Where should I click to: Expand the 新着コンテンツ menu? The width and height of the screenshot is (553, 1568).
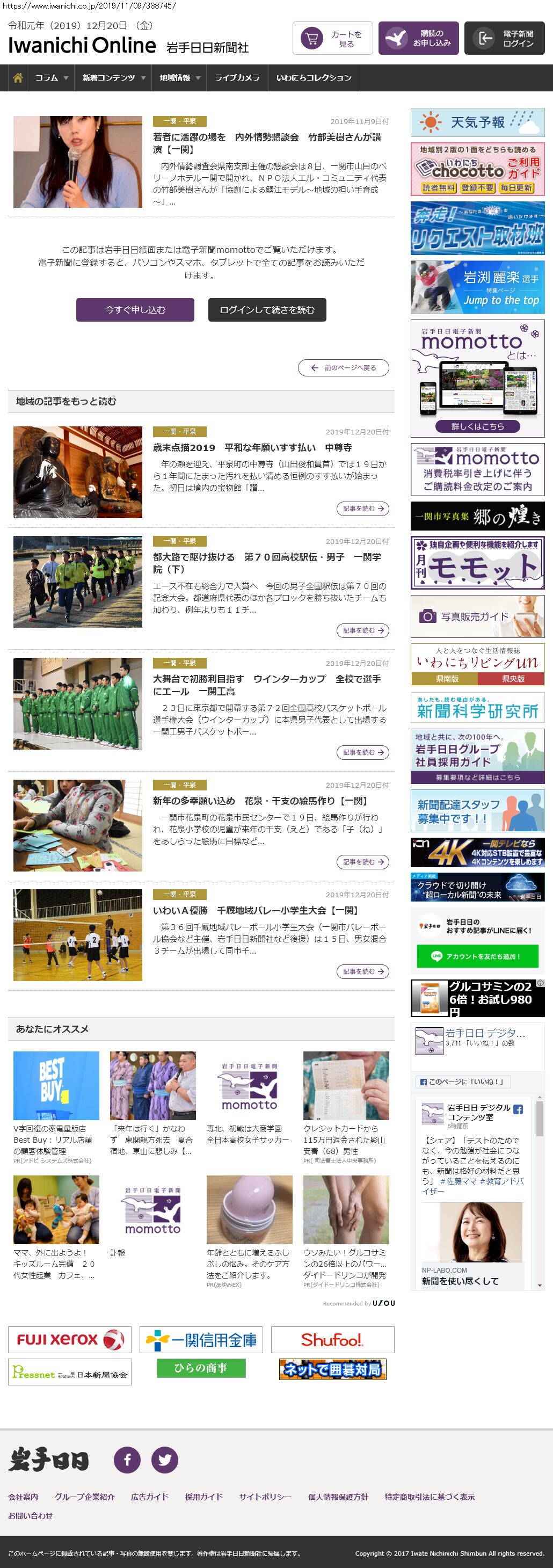[x=113, y=78]
